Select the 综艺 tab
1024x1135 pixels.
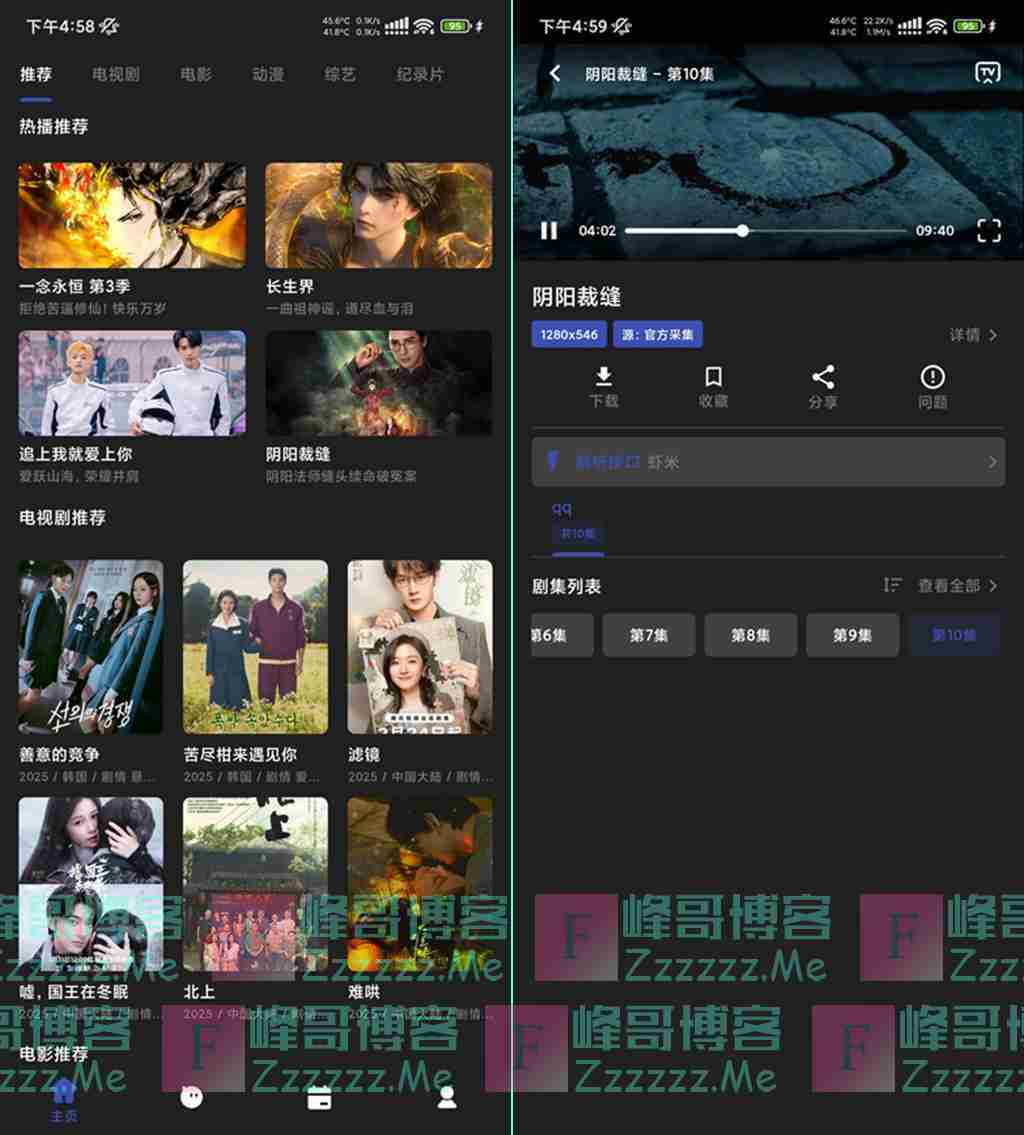[340, 74]
